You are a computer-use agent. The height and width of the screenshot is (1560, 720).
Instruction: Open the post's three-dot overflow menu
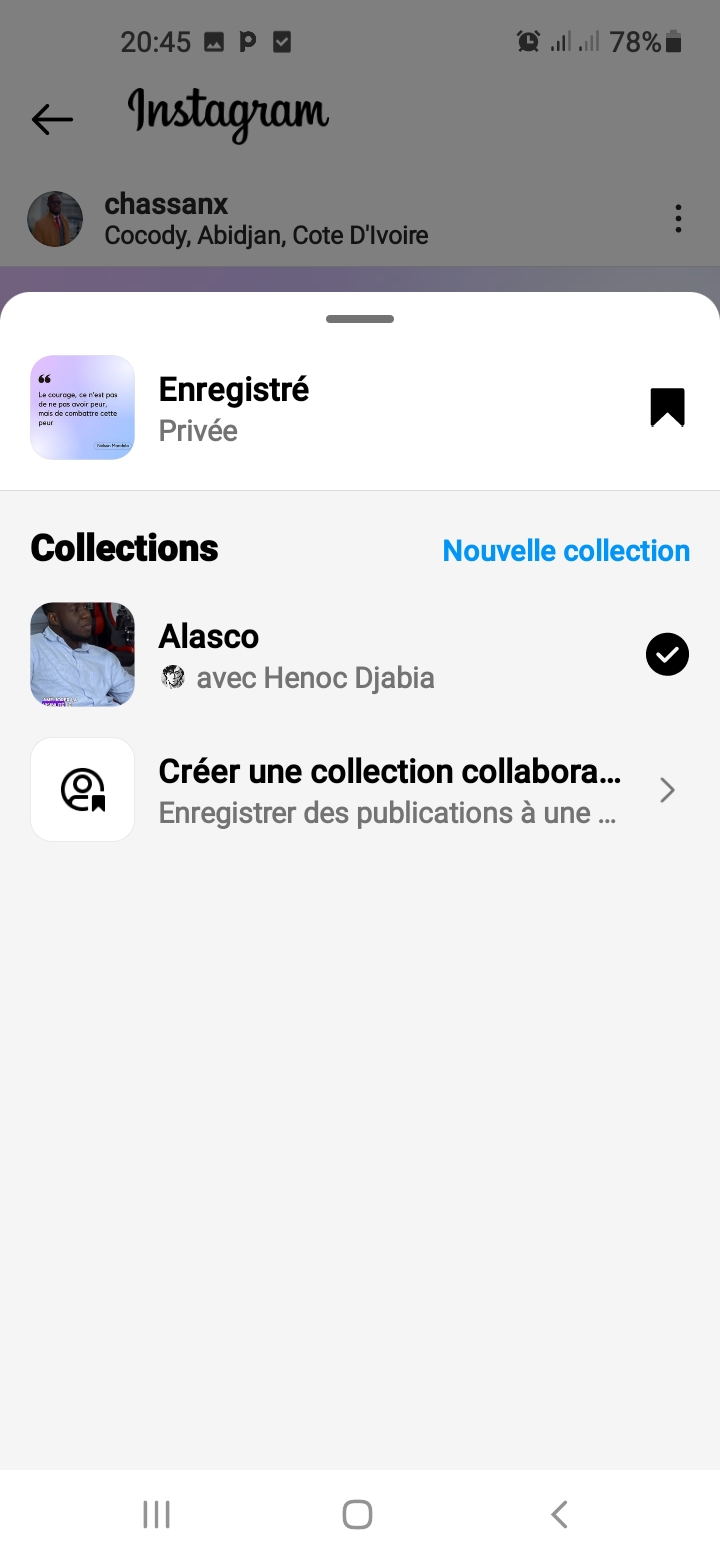pos(678,219)
